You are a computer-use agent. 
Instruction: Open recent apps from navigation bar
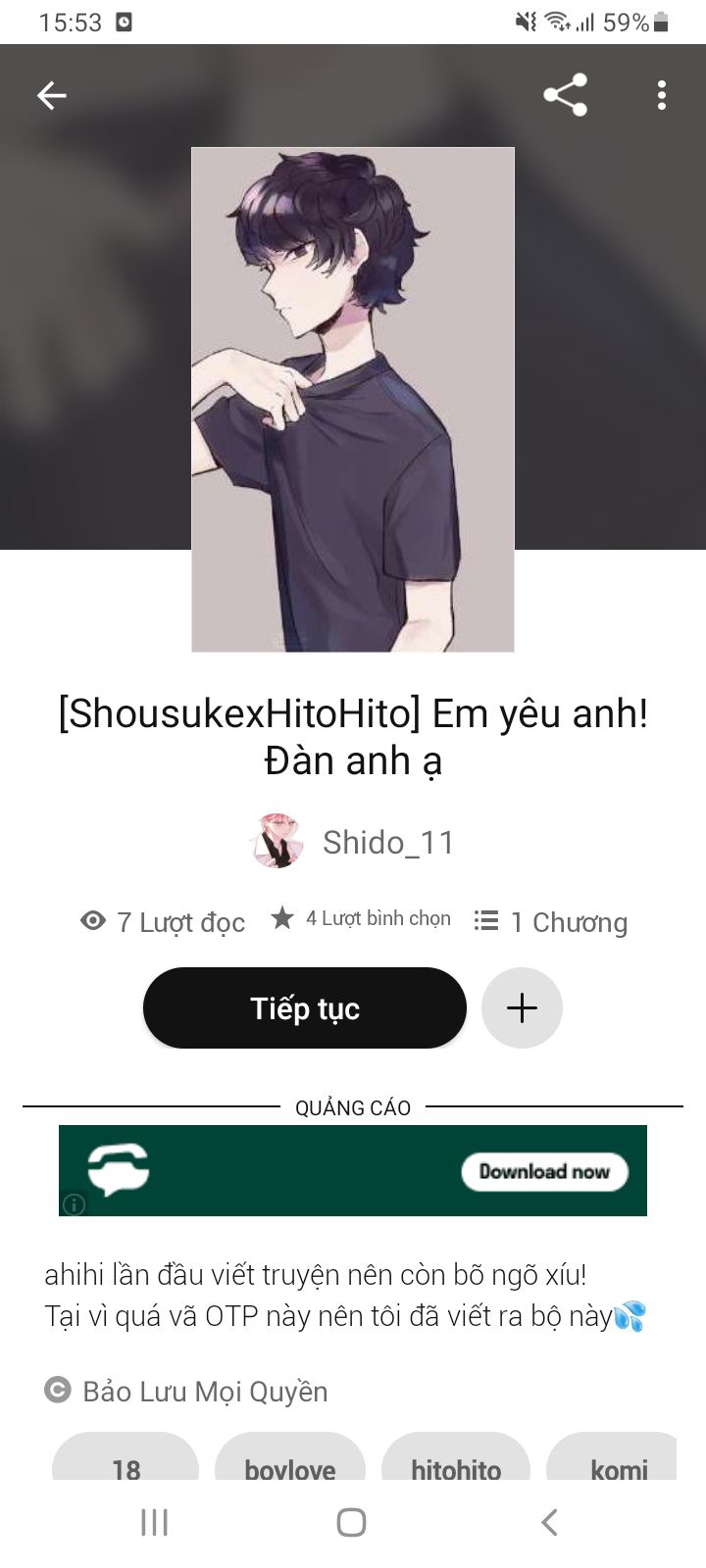(x=155, y=1522)
